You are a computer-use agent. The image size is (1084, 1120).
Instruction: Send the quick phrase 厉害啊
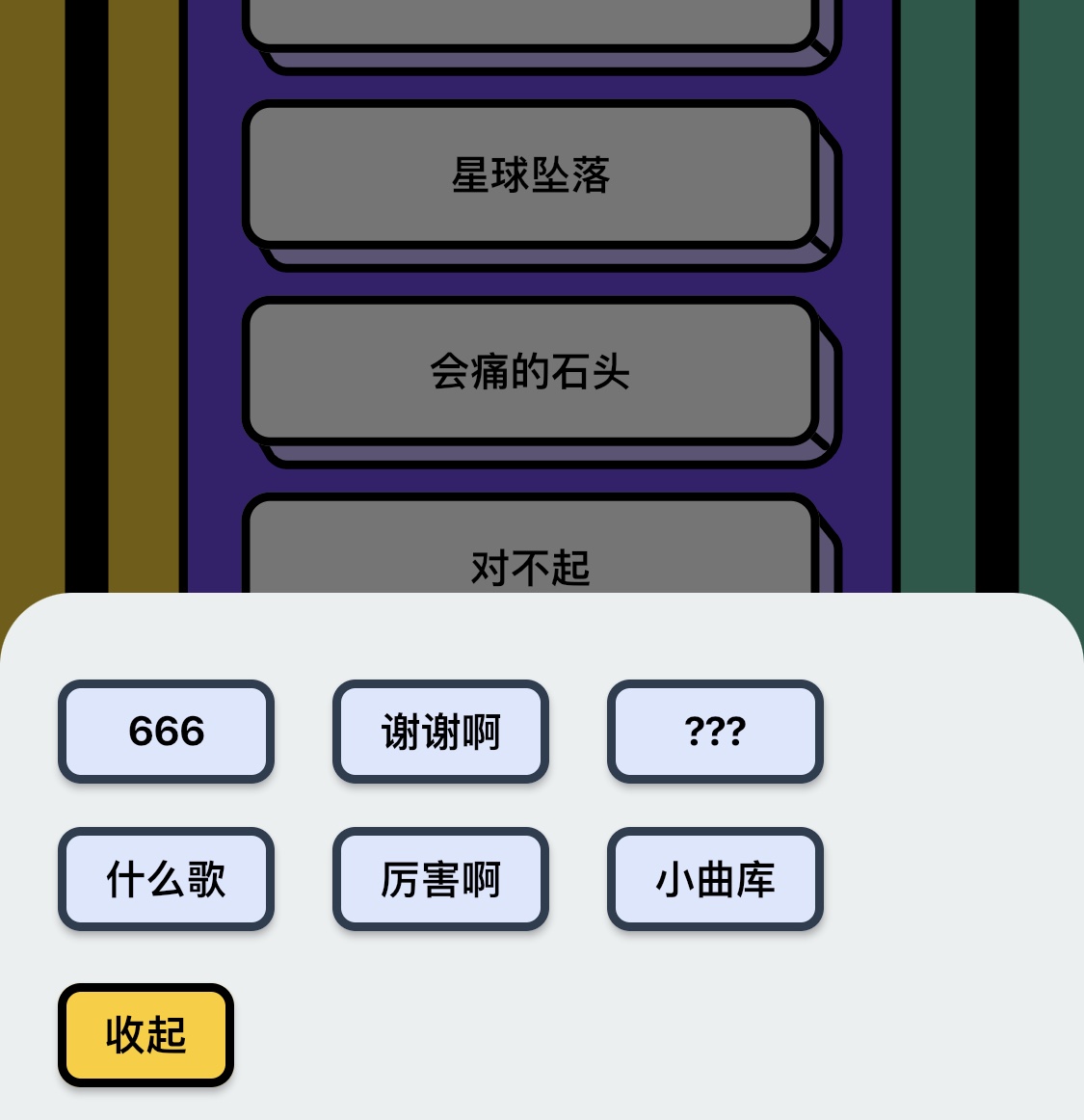pos(440,879)
